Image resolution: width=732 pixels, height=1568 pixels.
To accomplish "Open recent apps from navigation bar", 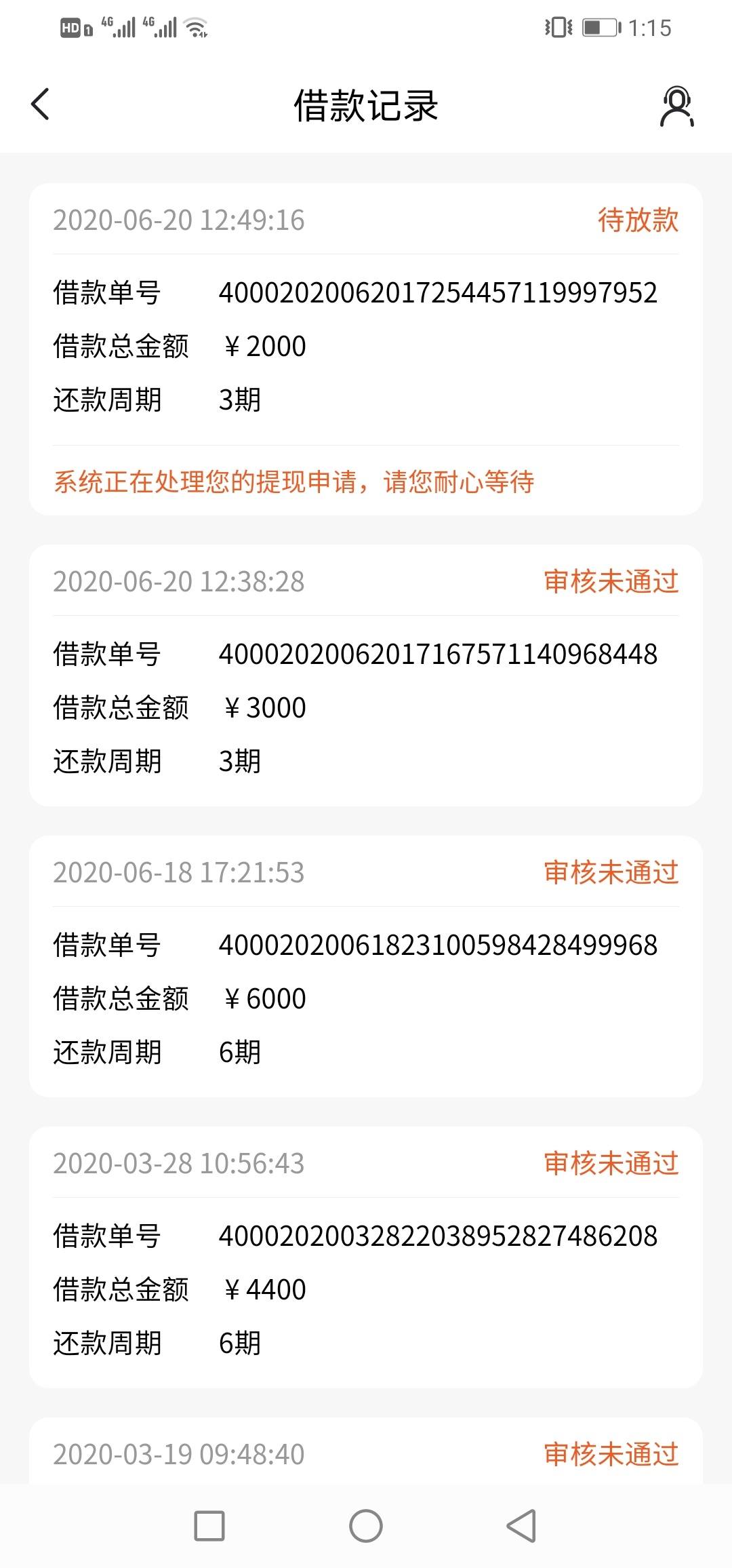I will tap(209, 1526).
